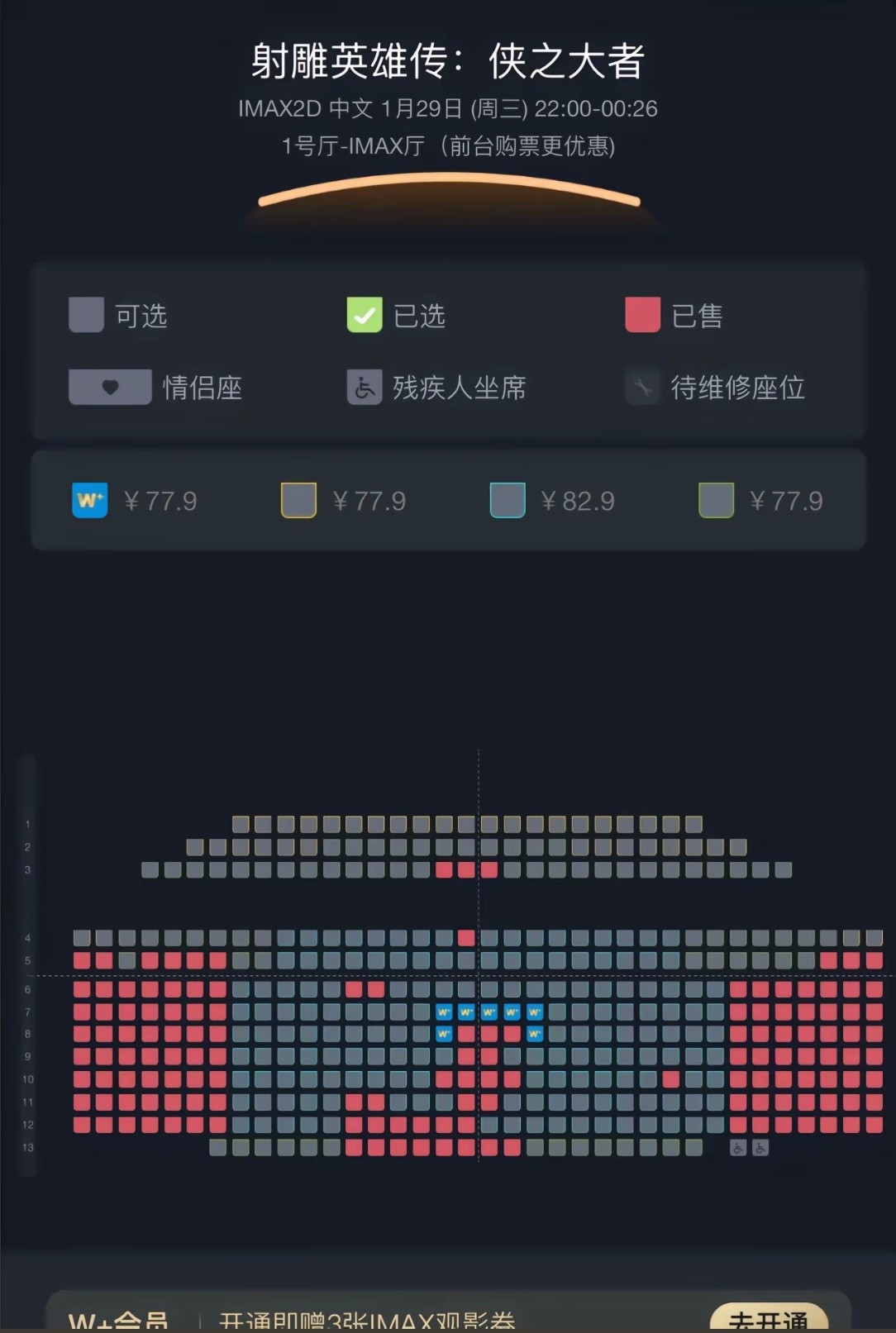Select the rightmost seat in row 4

tap(875, 937)
